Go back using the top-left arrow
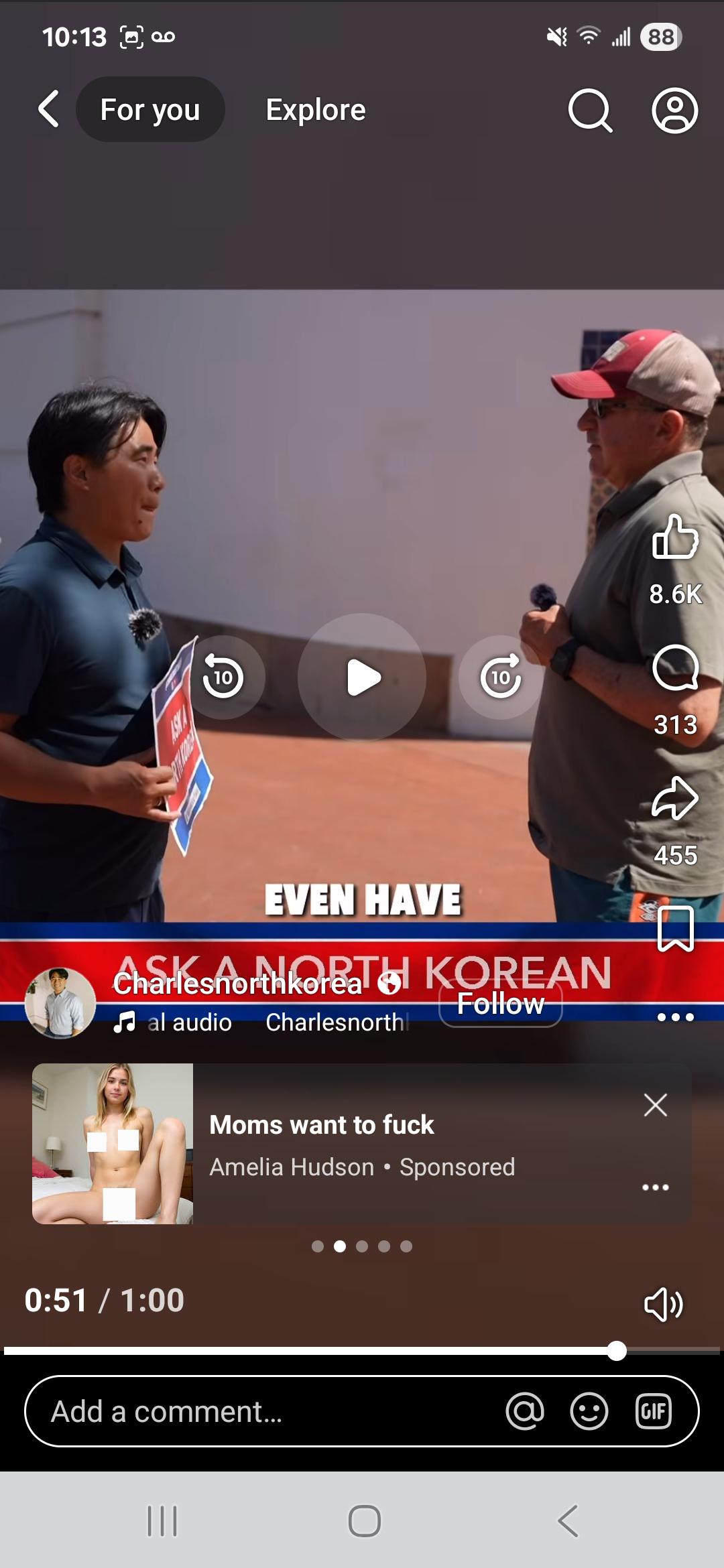 pyautogui.click(x=48, y=109)
